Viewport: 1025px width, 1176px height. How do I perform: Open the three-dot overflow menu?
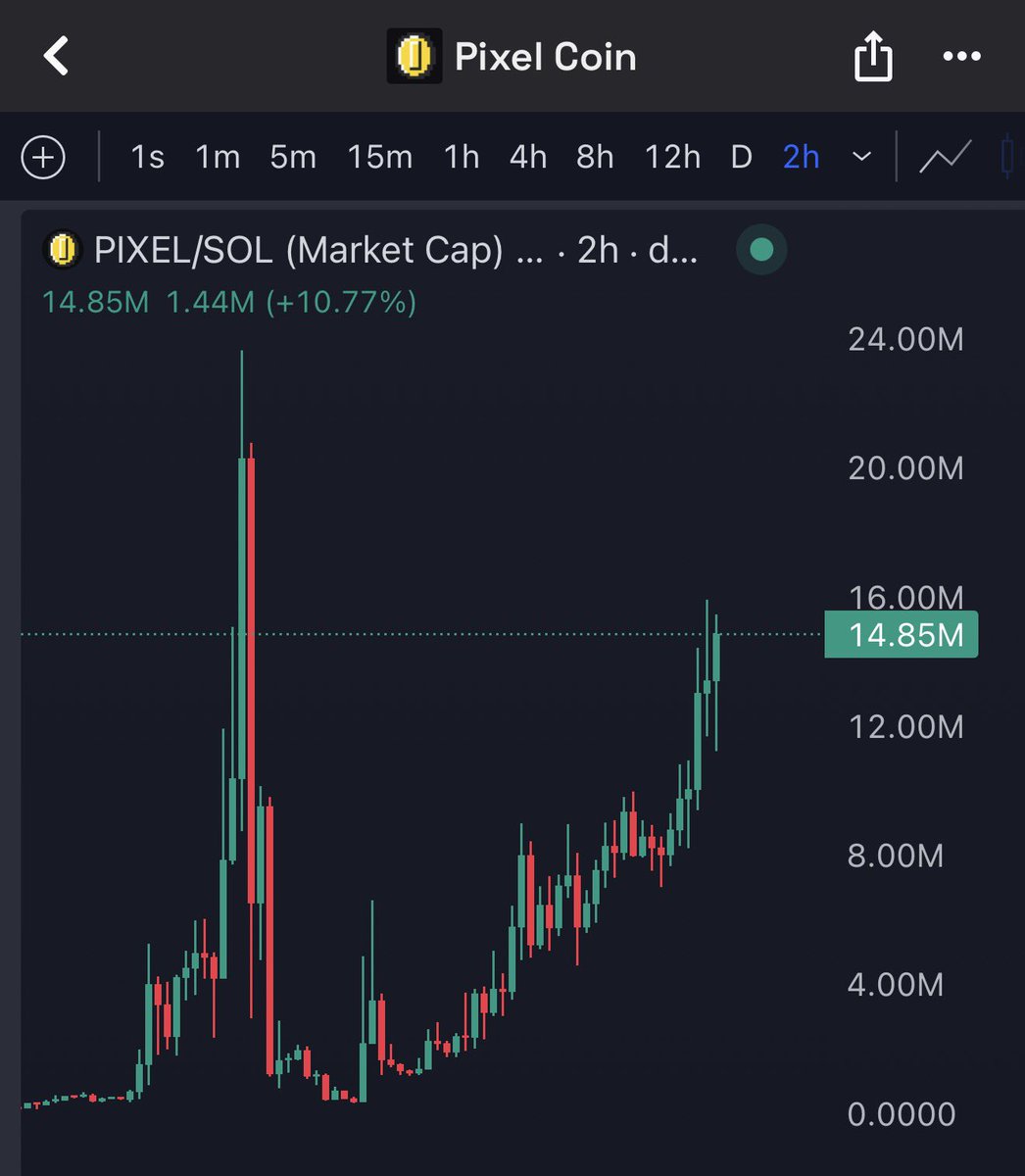coord(961,57)
